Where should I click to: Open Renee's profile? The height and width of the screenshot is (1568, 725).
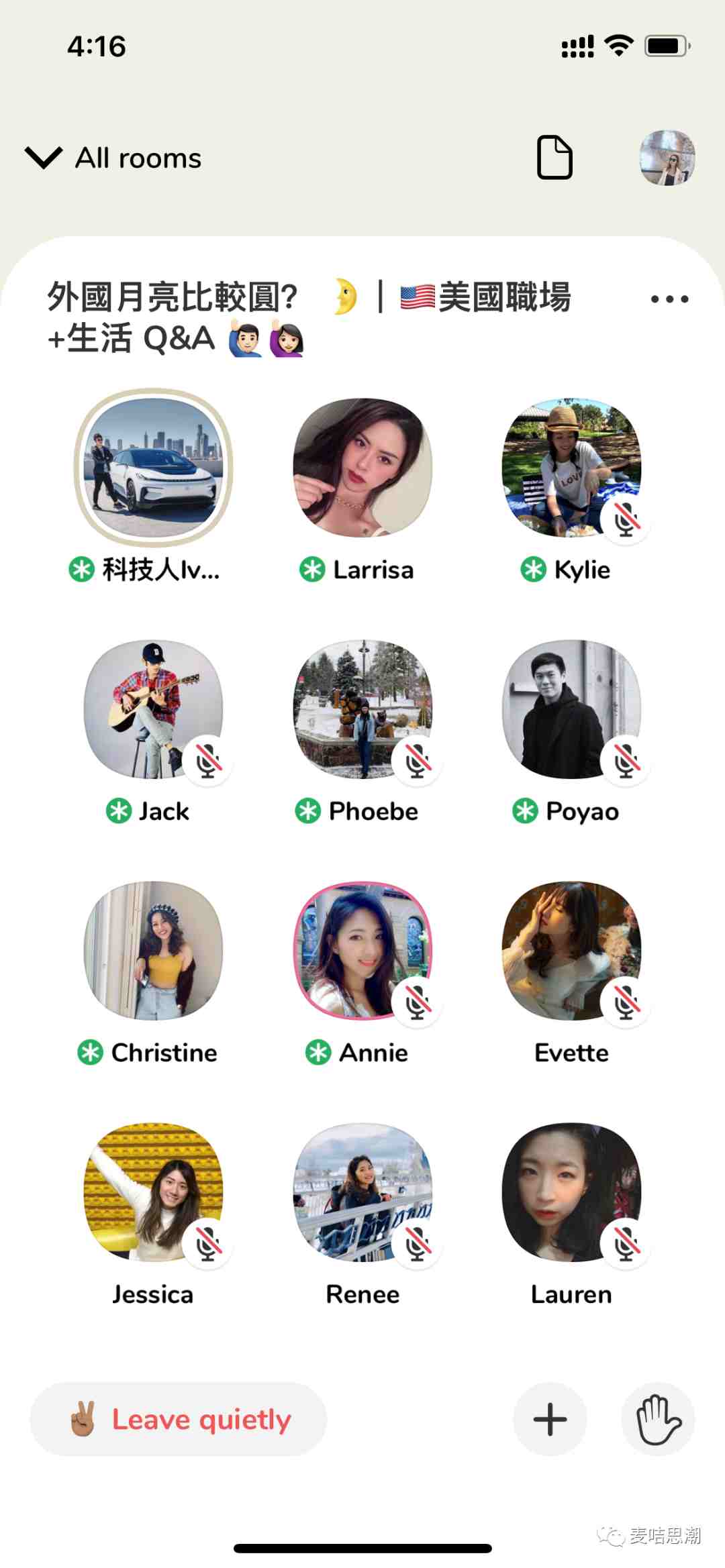pyautogui.click(x=362, y=1192)
